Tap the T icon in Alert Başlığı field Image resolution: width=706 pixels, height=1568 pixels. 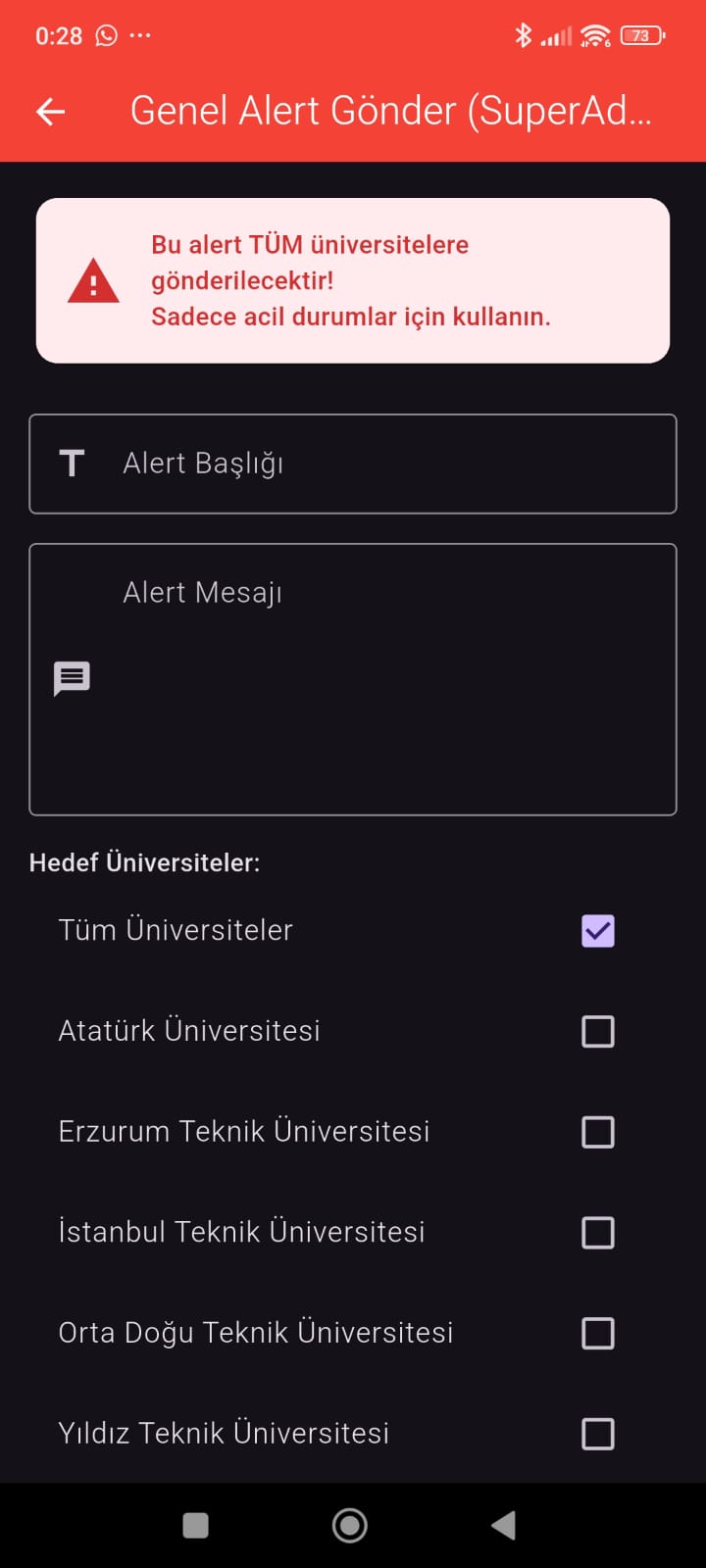(x=72, y=464)
